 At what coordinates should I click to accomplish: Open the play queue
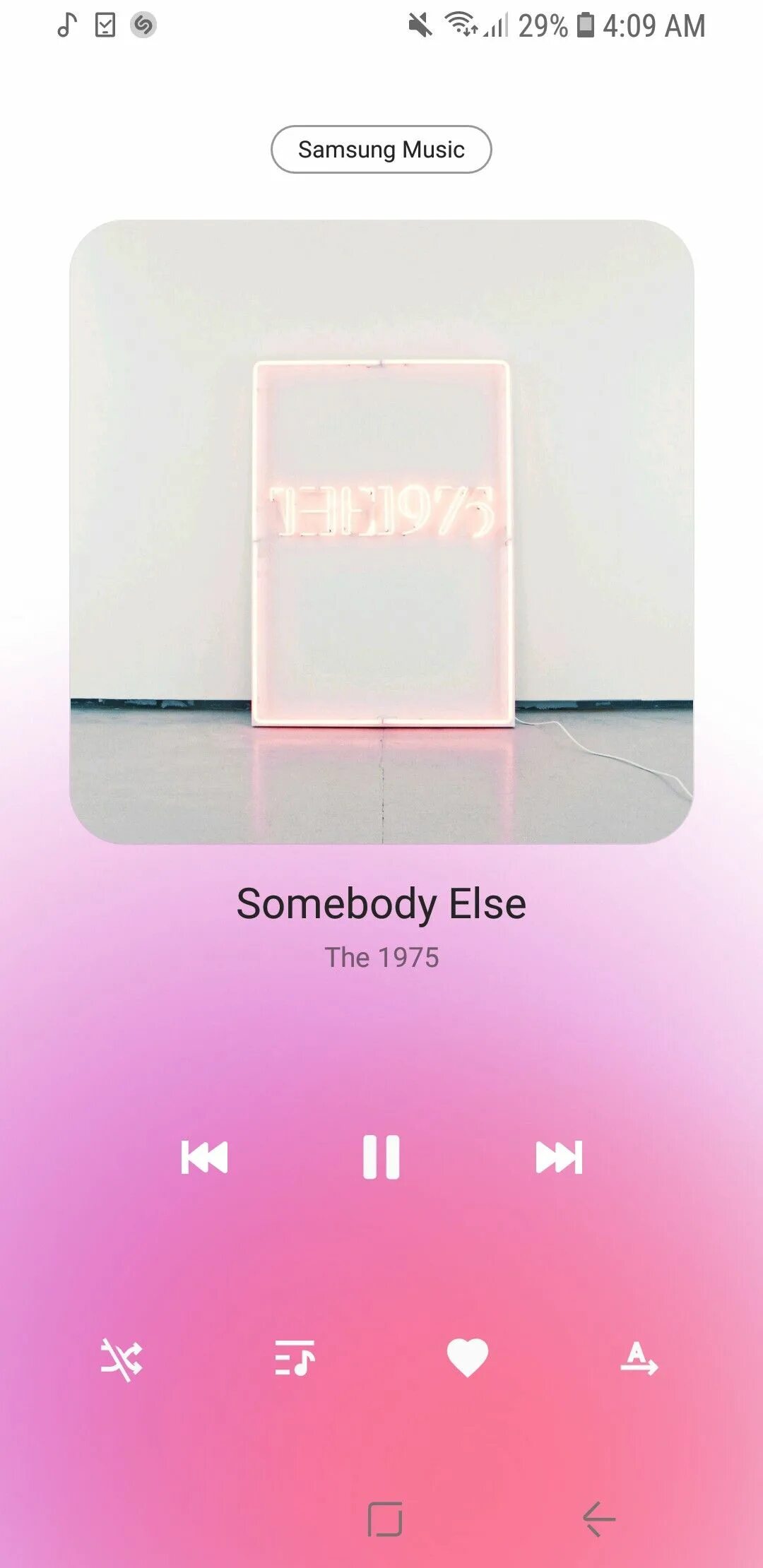click(x=295, y=1358)
